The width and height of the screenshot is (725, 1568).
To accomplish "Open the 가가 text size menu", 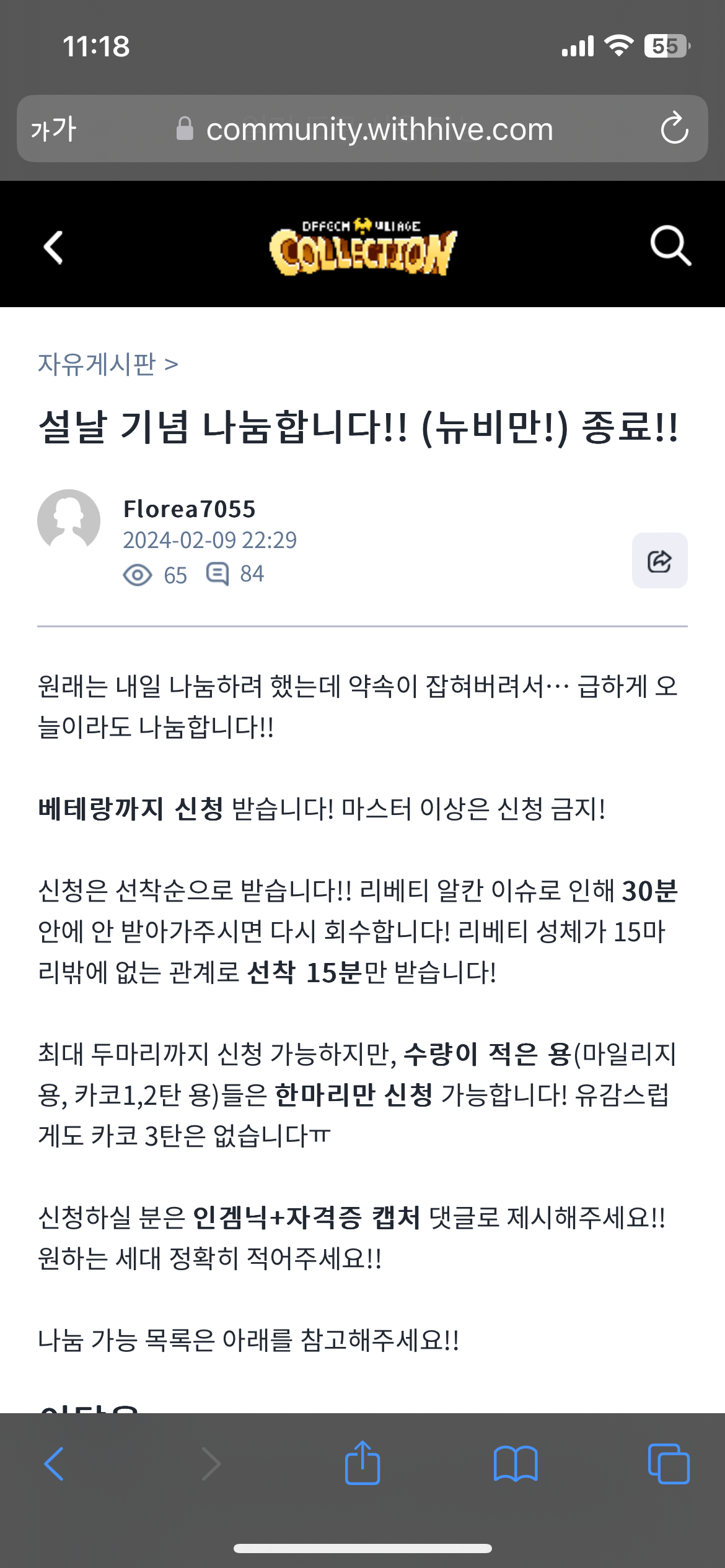I will pos(53,129).
